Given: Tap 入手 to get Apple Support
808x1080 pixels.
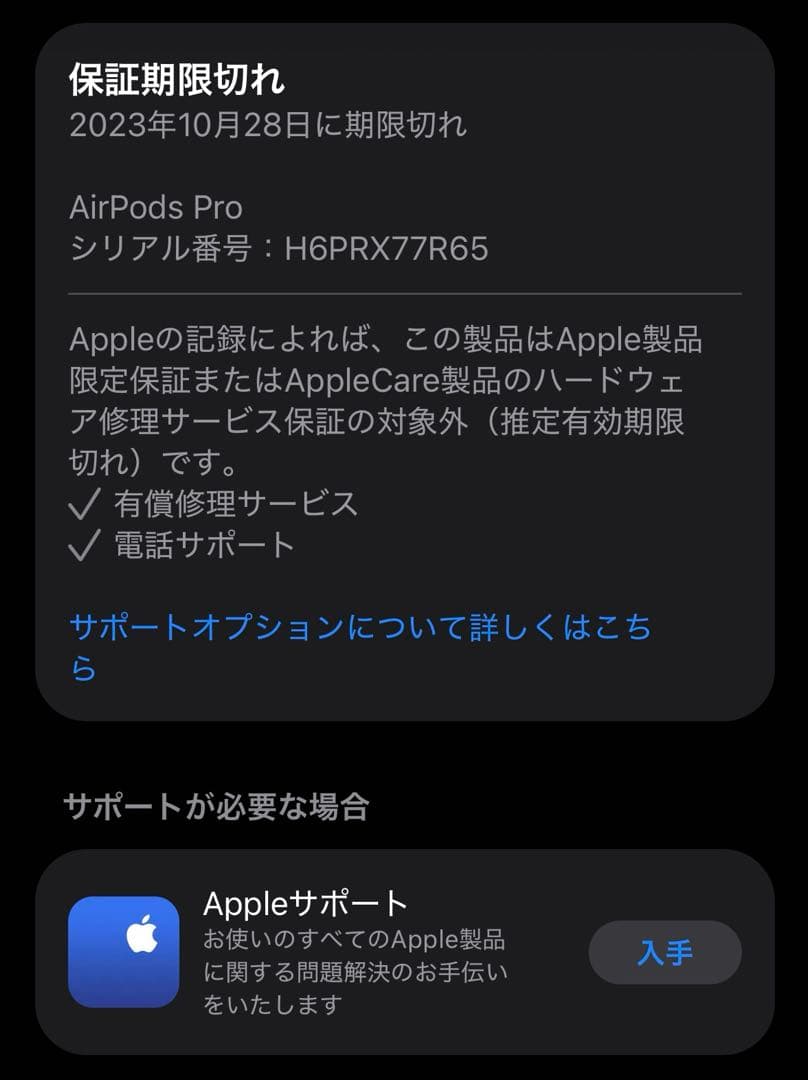Looking at the screenshot, I should [x=664, y=952].
